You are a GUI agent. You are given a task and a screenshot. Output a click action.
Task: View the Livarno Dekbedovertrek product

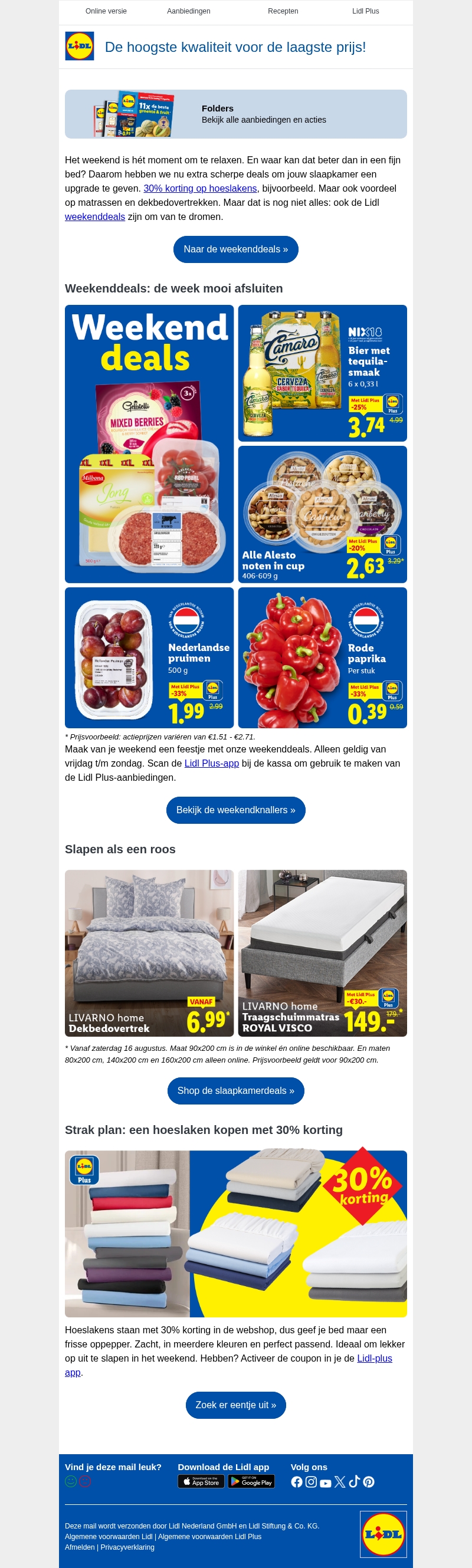(149, 952)
